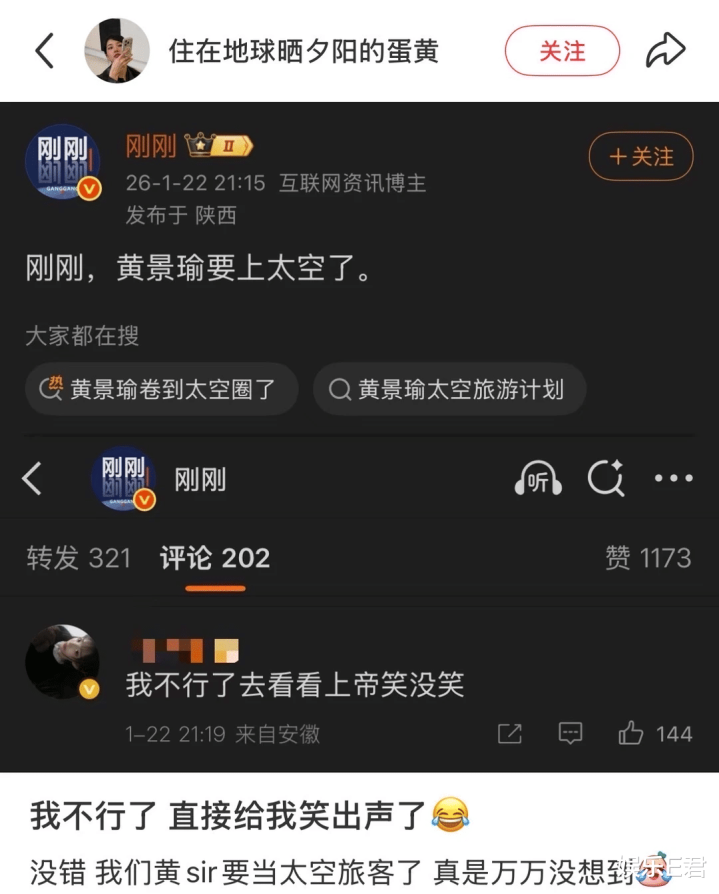This screenshot has height=894, width=719.
Task: Share this post
Action: tap(665, 51)
